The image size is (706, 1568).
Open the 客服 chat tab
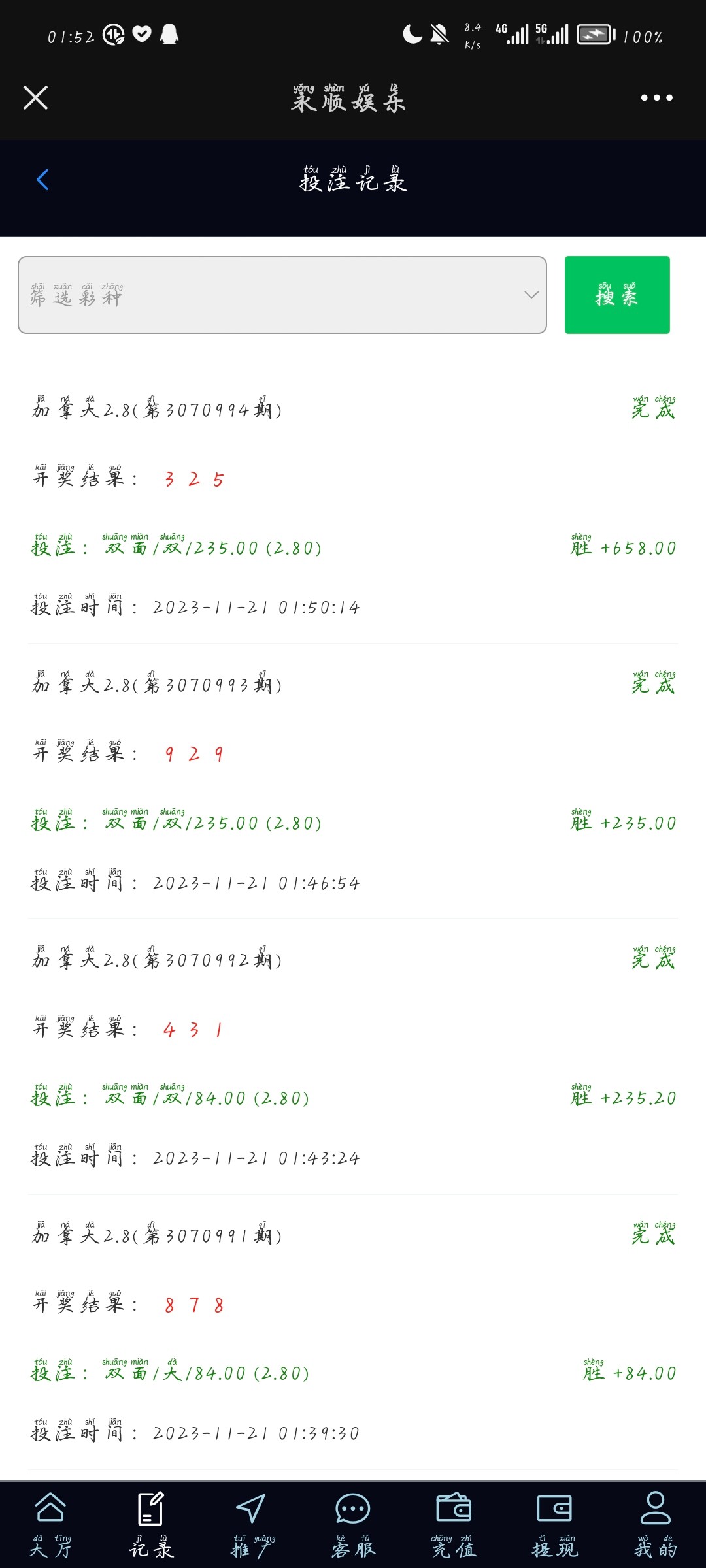(353, 1525)
